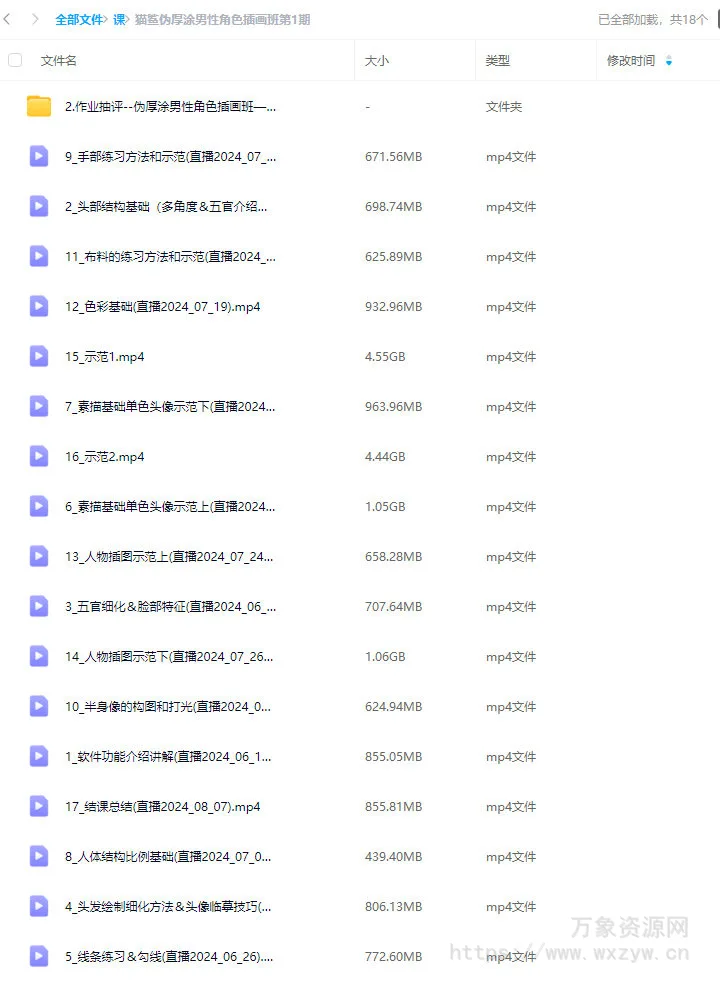Open 4_头发绘制细化方法 video
Screen dimensions: 720x987
click(x=168, y=907)
